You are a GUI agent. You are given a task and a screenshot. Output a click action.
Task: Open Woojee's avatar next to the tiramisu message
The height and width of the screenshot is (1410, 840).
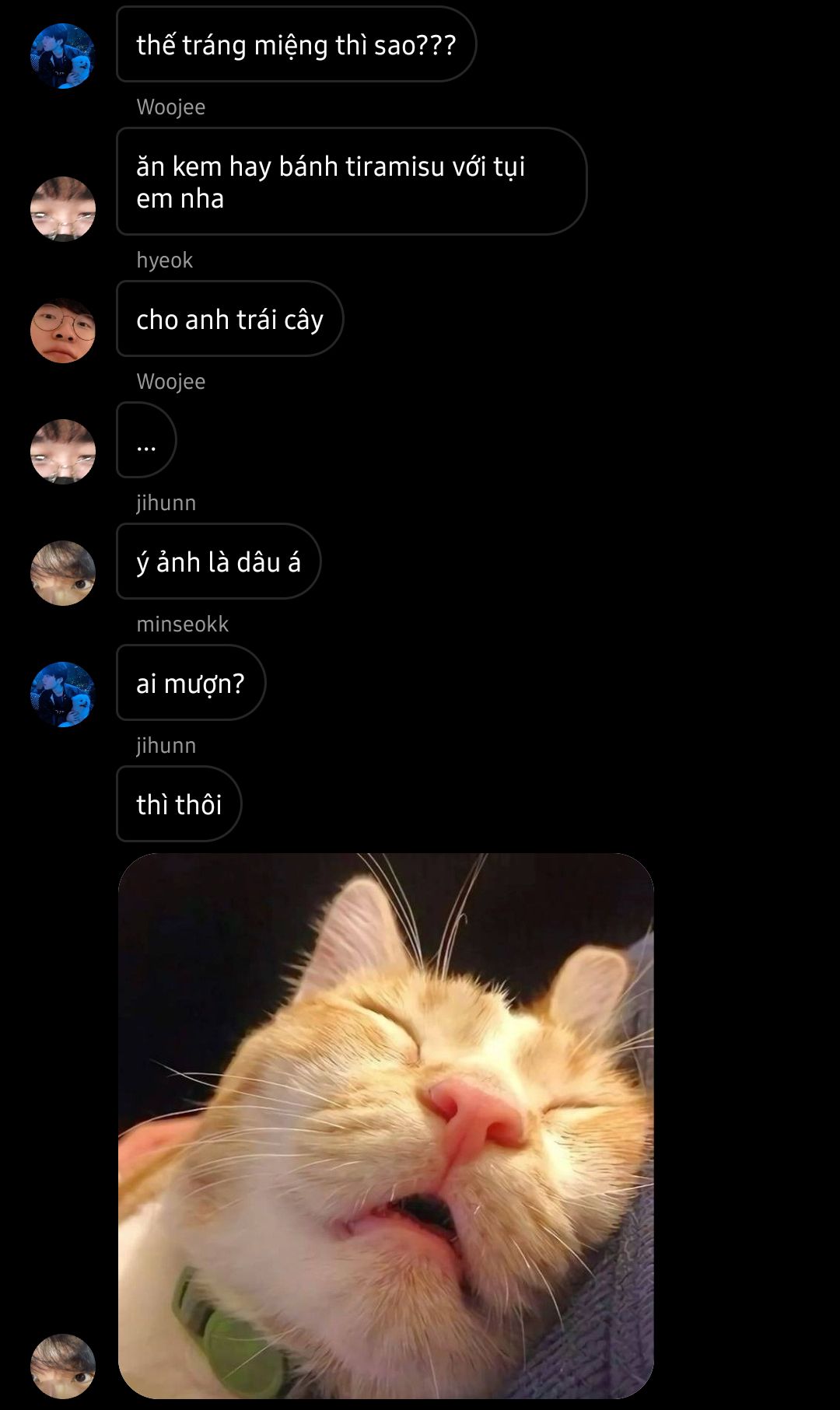[x=63, y=209]
